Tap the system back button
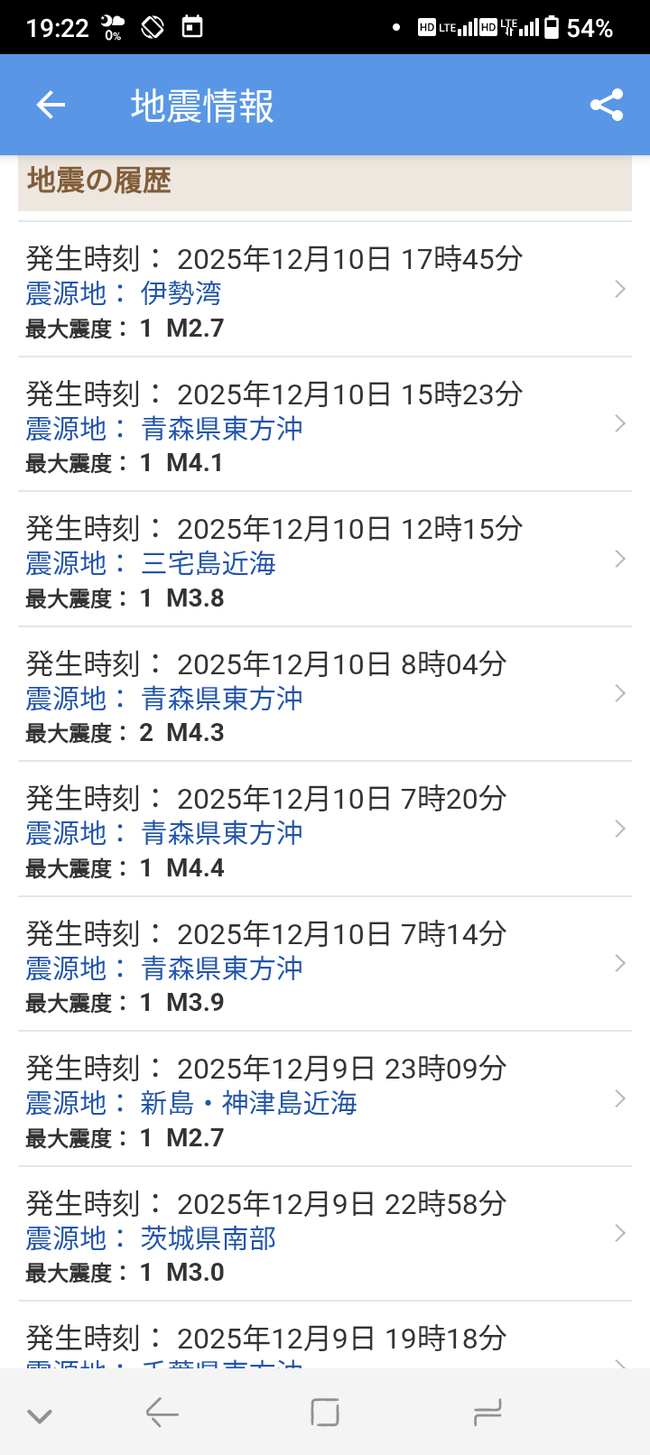Screen dimensions: 650x1455 point(162,1413)
